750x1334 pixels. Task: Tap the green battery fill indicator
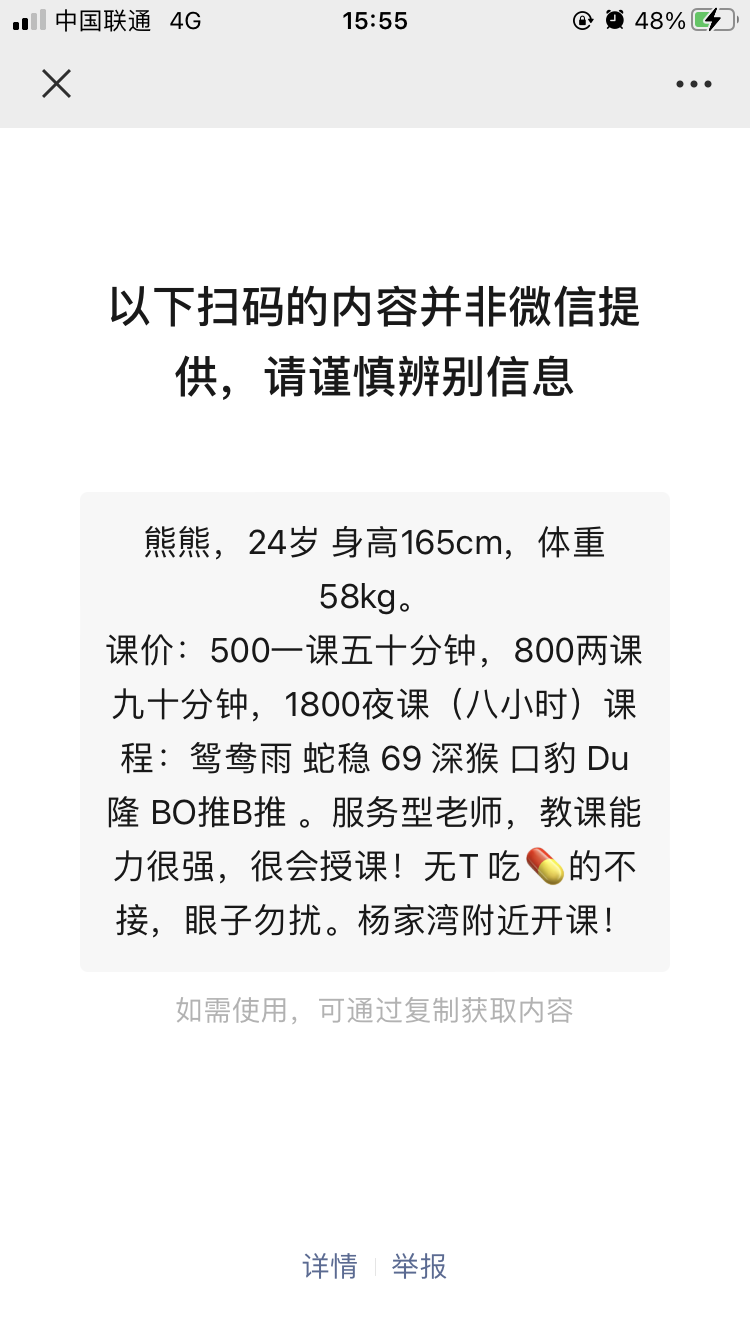(703, 20)
